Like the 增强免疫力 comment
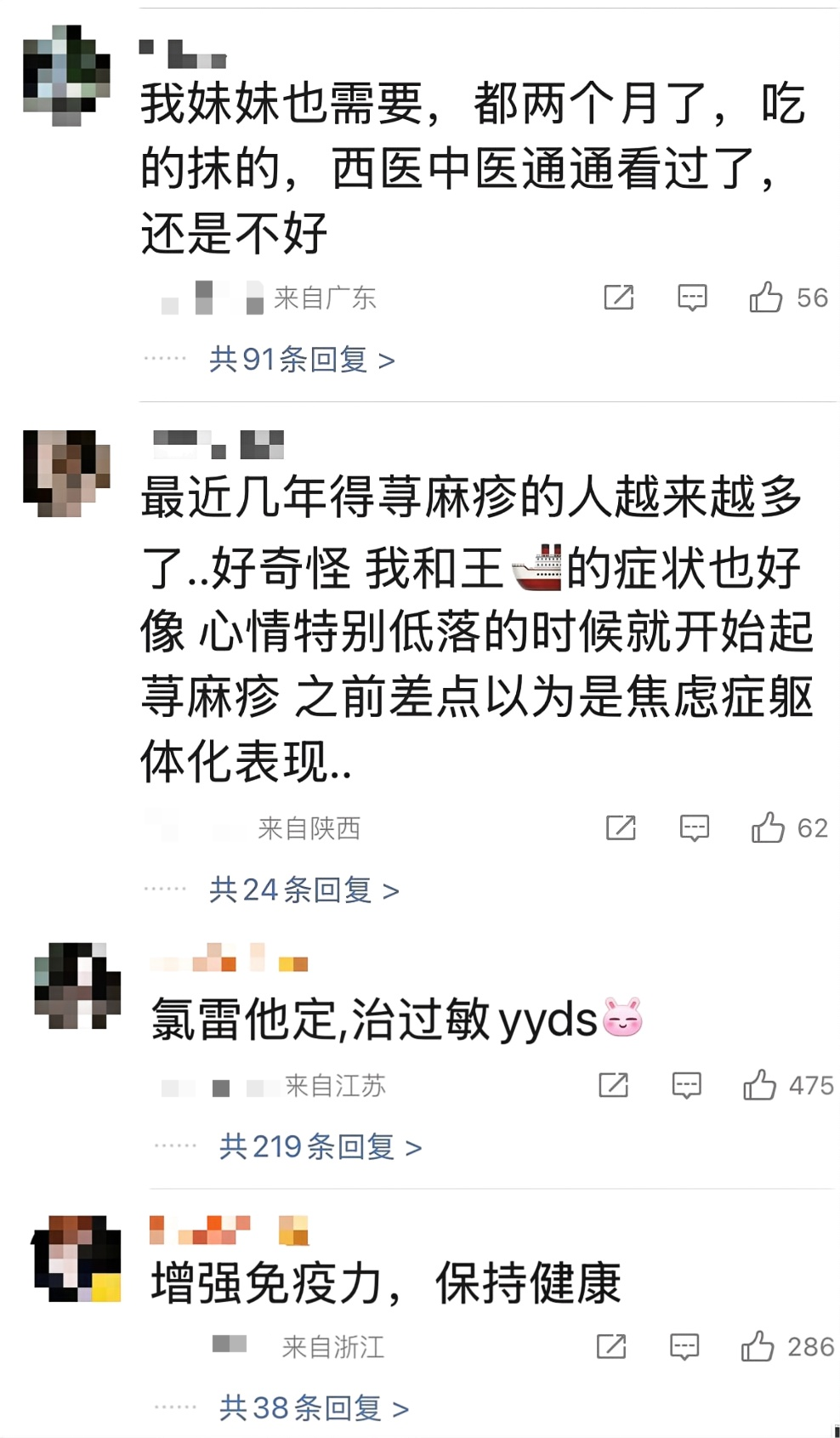This screenshot has height=1438, width=840. coord(758,1346)
